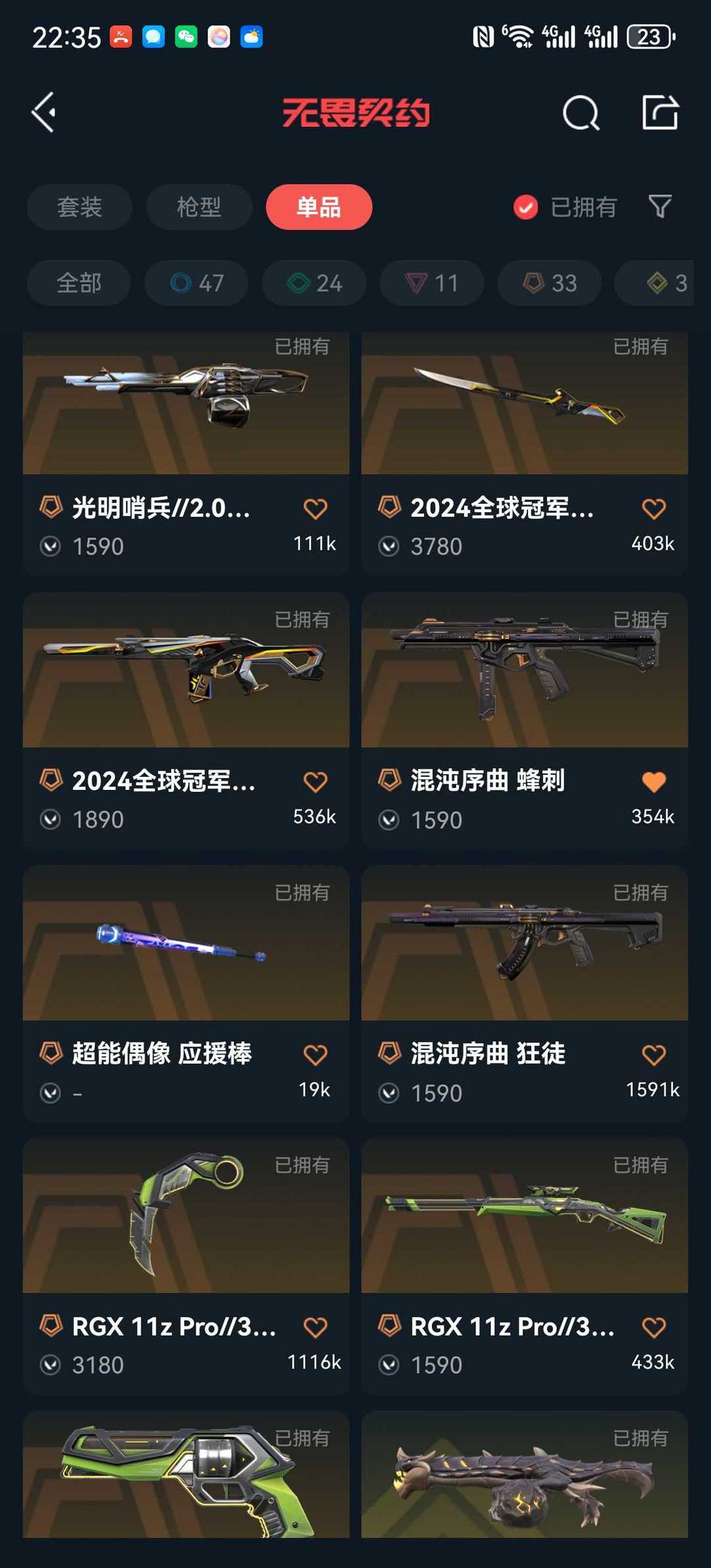Image resolution: width=711 pixels, height=1568 pixels.
Task: Filter by the orange tier chip 33
Action: (549, 283)
